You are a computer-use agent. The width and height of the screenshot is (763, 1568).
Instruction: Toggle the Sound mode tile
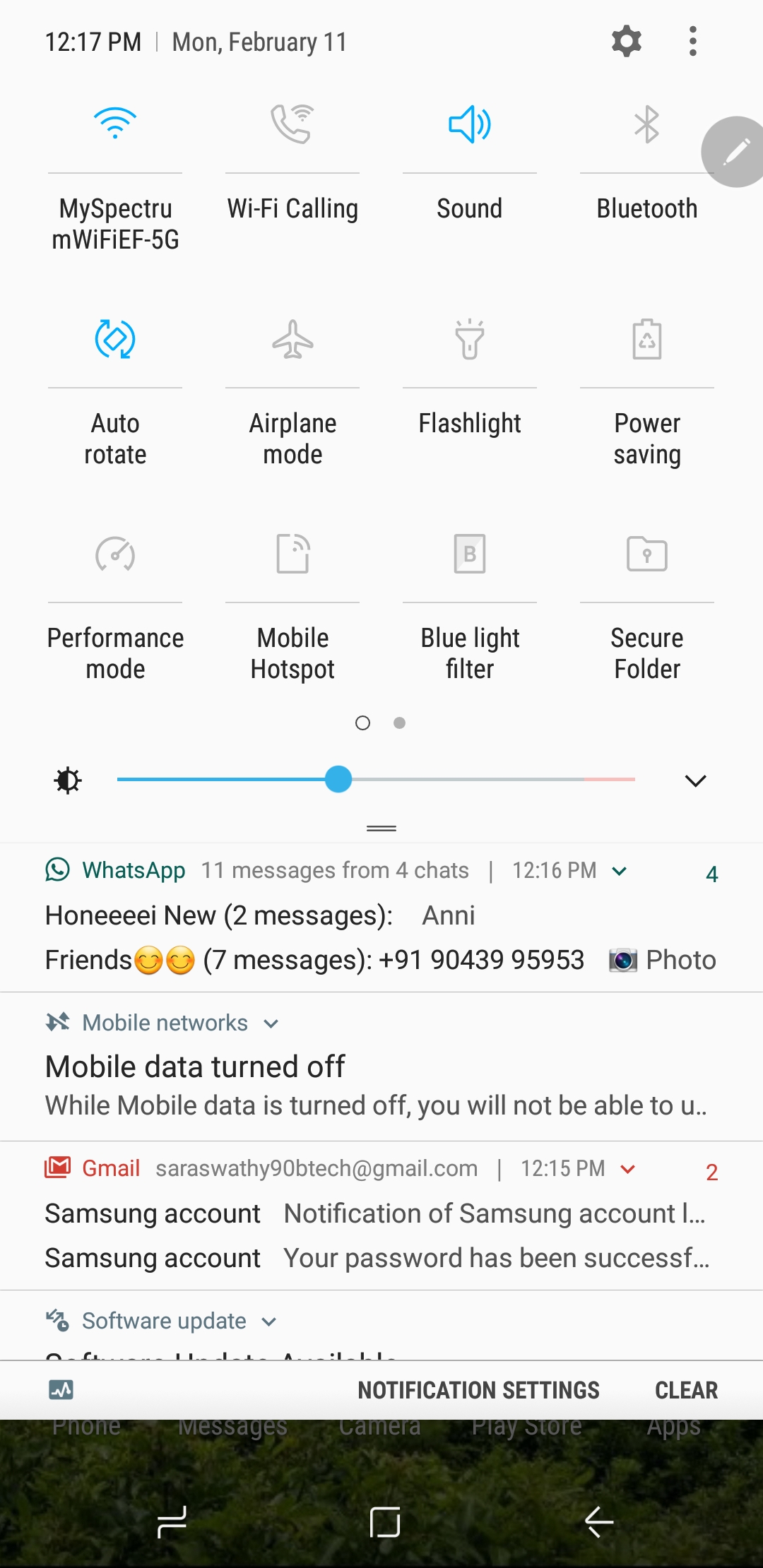point(470,124)
